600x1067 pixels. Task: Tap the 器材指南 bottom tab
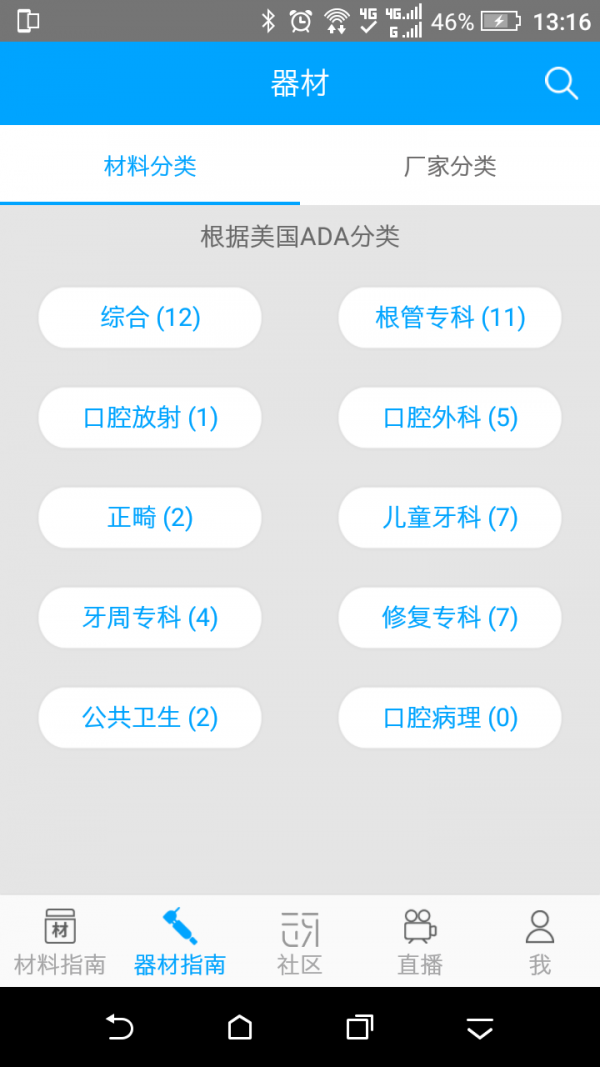(180, 942)
